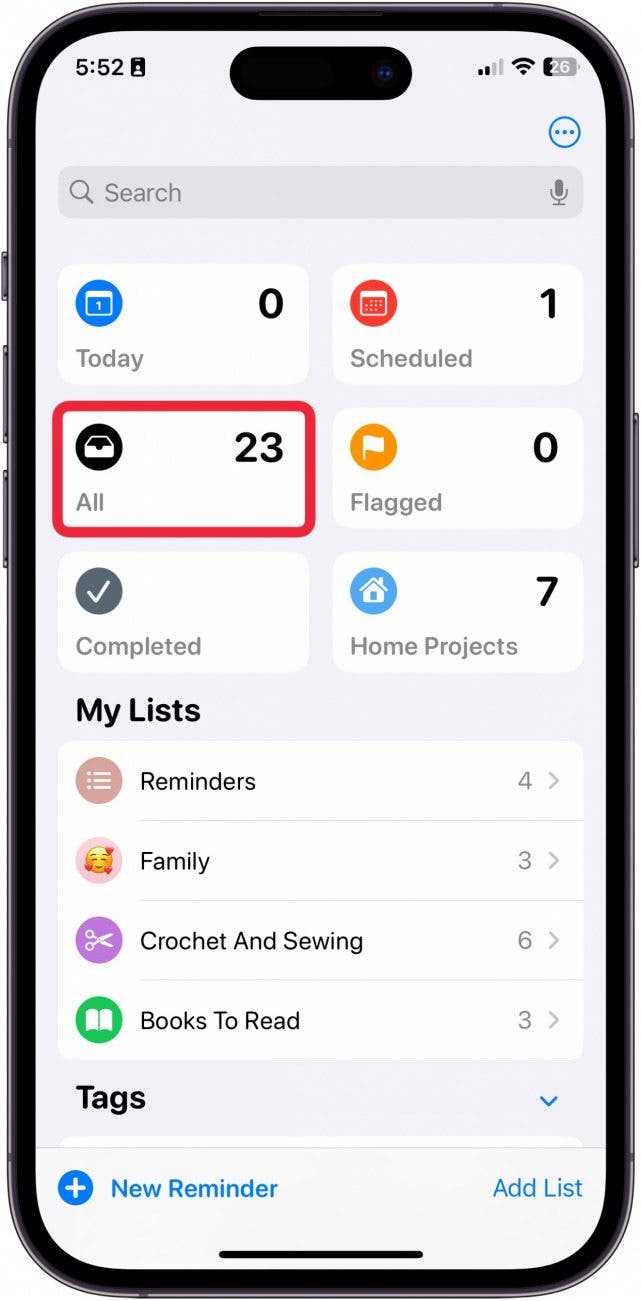Open the Today smart list
The image size is (642, 1301).
point(183,324)
